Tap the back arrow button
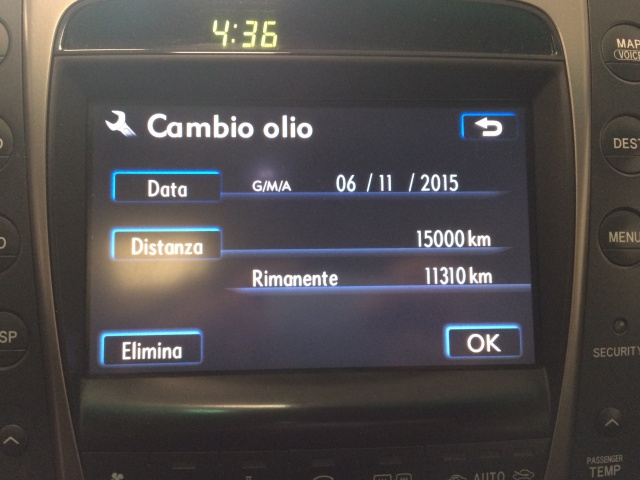Screen dimensions: 640x480 pyautogui.click(x=488, y=127)
